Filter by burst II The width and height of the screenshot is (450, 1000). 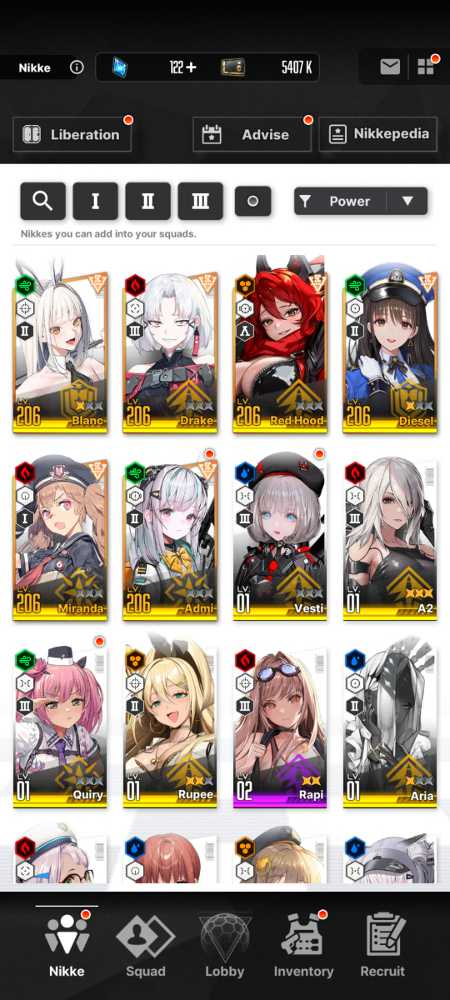(x=148, y=202)
